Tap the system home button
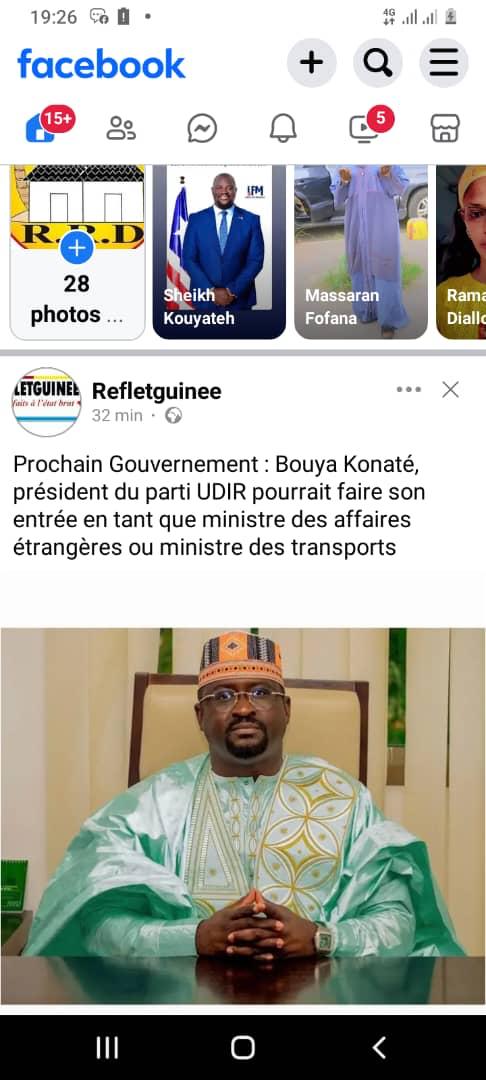This screenshot has height=1080, width=486. (x=243, y=1048)
